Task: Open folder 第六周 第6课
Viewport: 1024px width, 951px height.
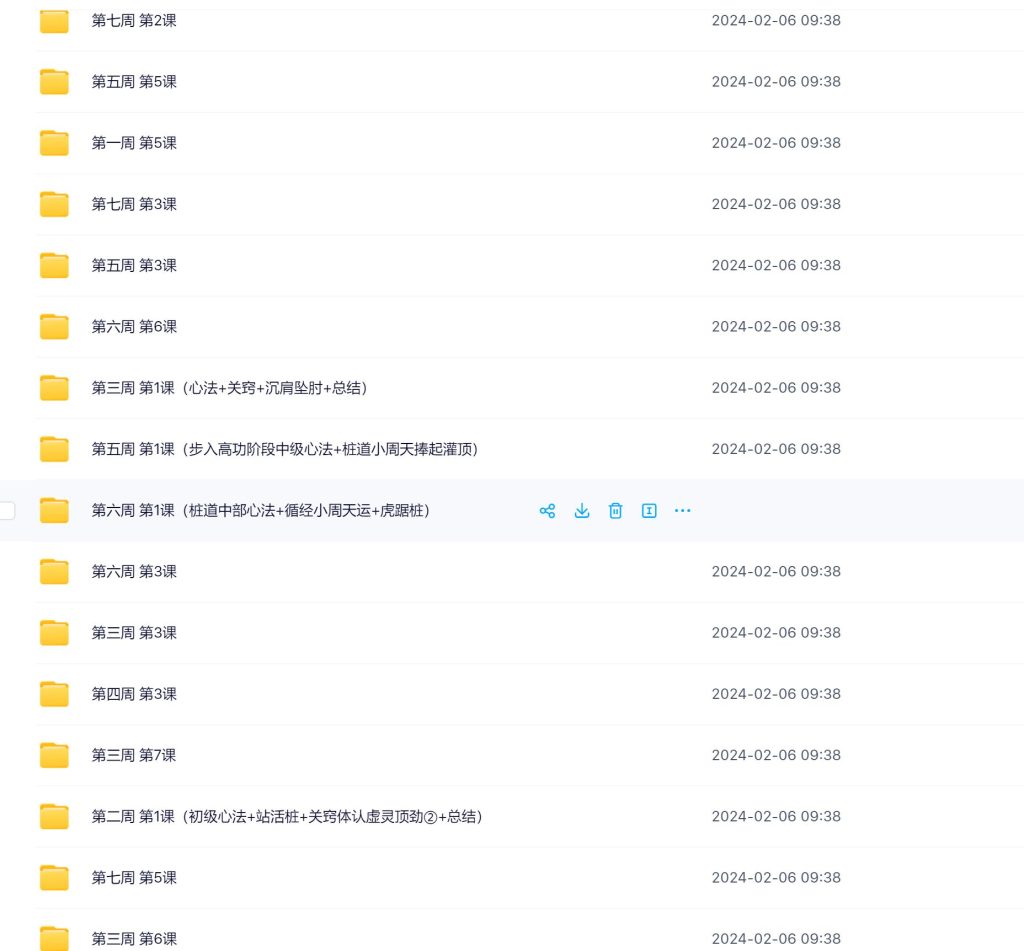Action: click(x=134, y=327)
